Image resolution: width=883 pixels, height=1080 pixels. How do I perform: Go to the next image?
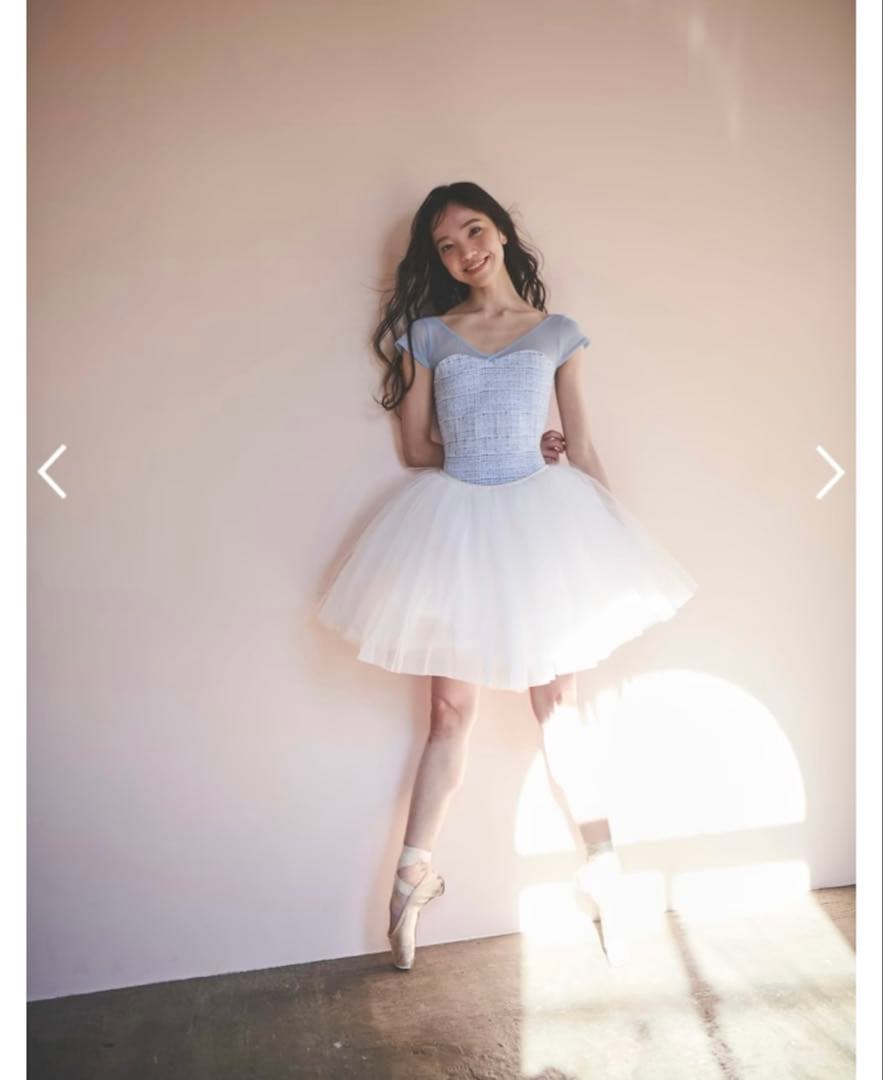pos(829,472)
